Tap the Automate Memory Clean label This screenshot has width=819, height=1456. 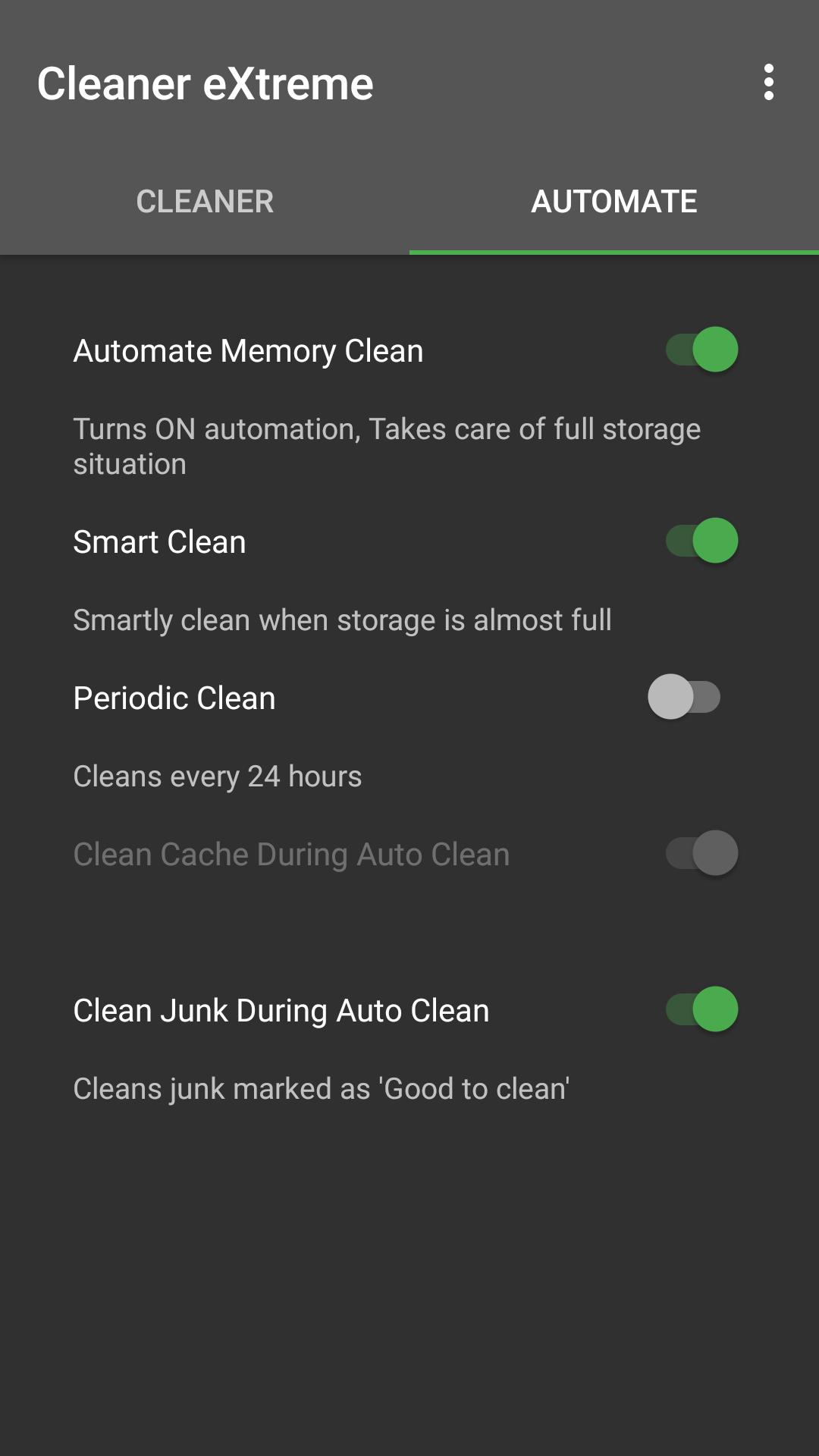pos(248,350)
